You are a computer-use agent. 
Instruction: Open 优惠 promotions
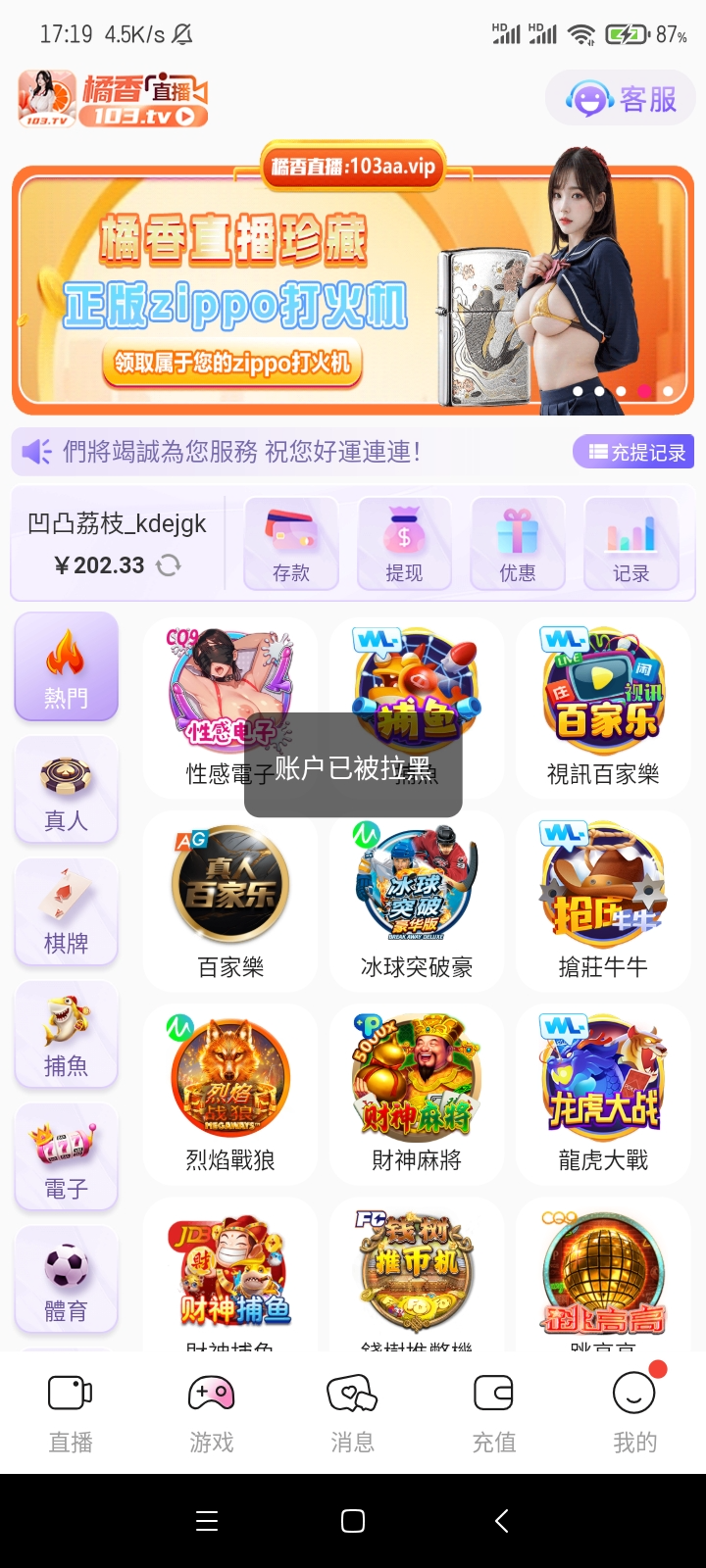pyautogui.click(x=518, y=544)
